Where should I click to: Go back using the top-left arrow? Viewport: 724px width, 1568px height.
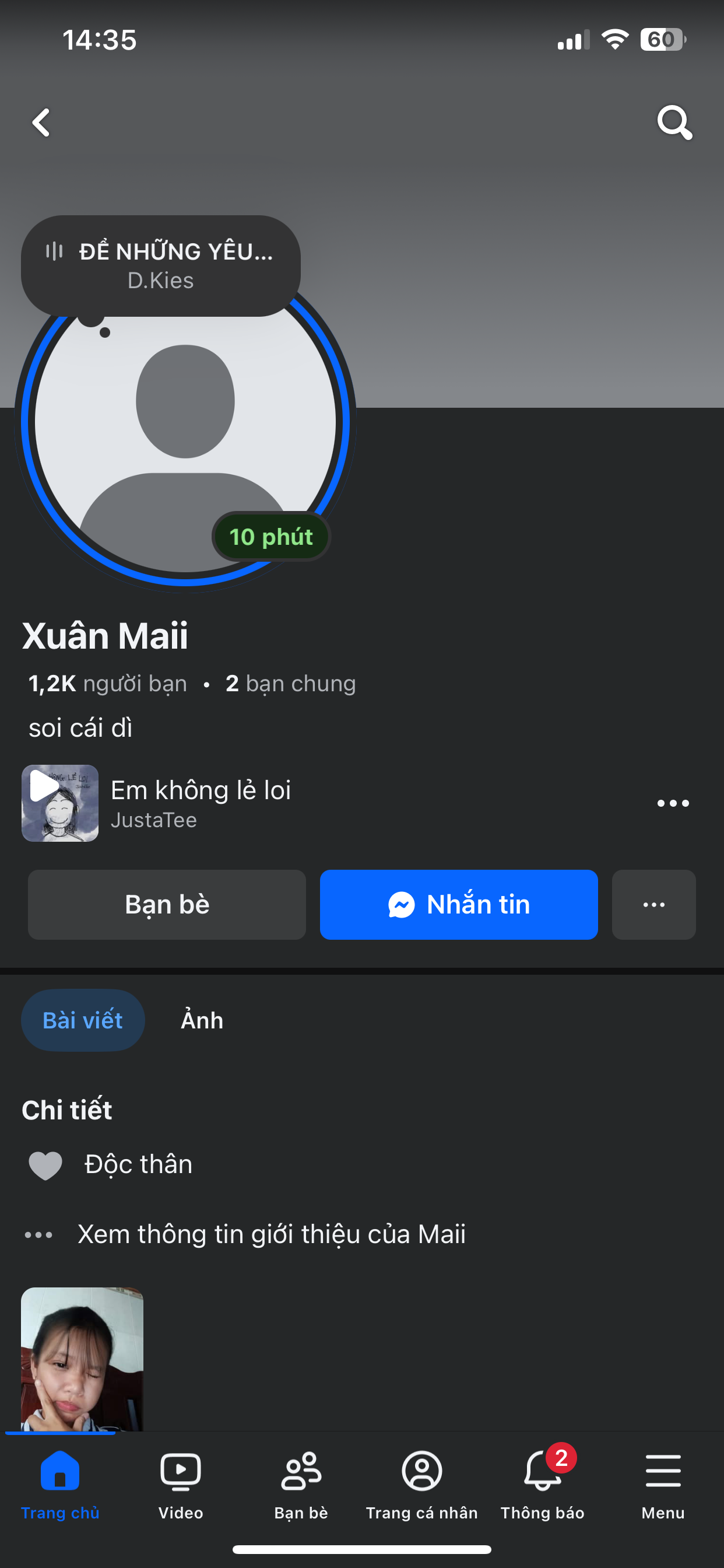point(41,123)
